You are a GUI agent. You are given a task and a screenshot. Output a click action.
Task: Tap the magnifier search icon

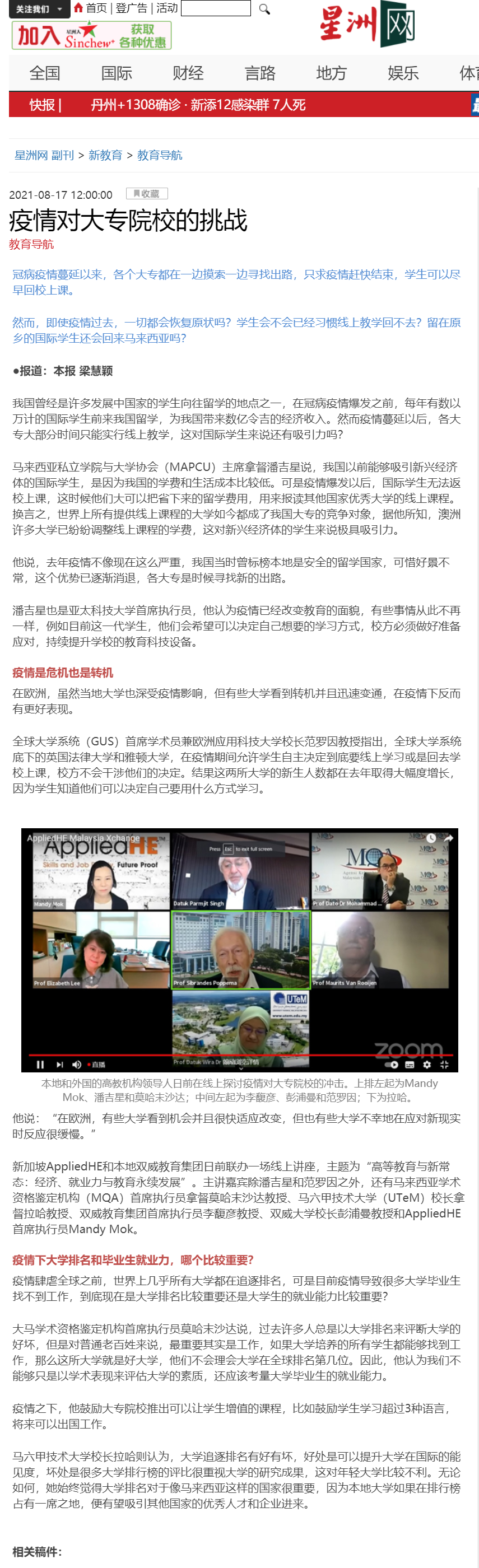(264, 8)
